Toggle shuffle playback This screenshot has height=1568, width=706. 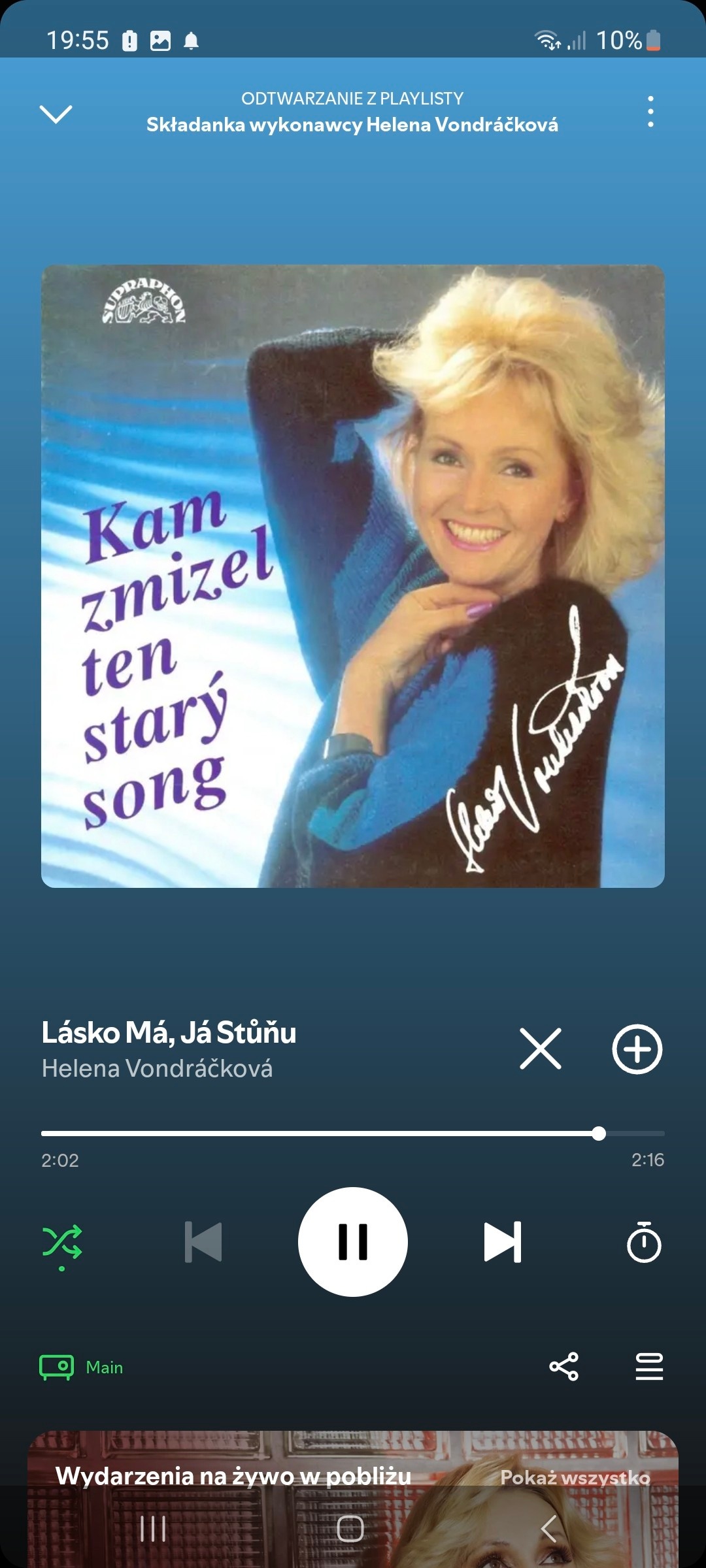click(x=62, y=1242)
